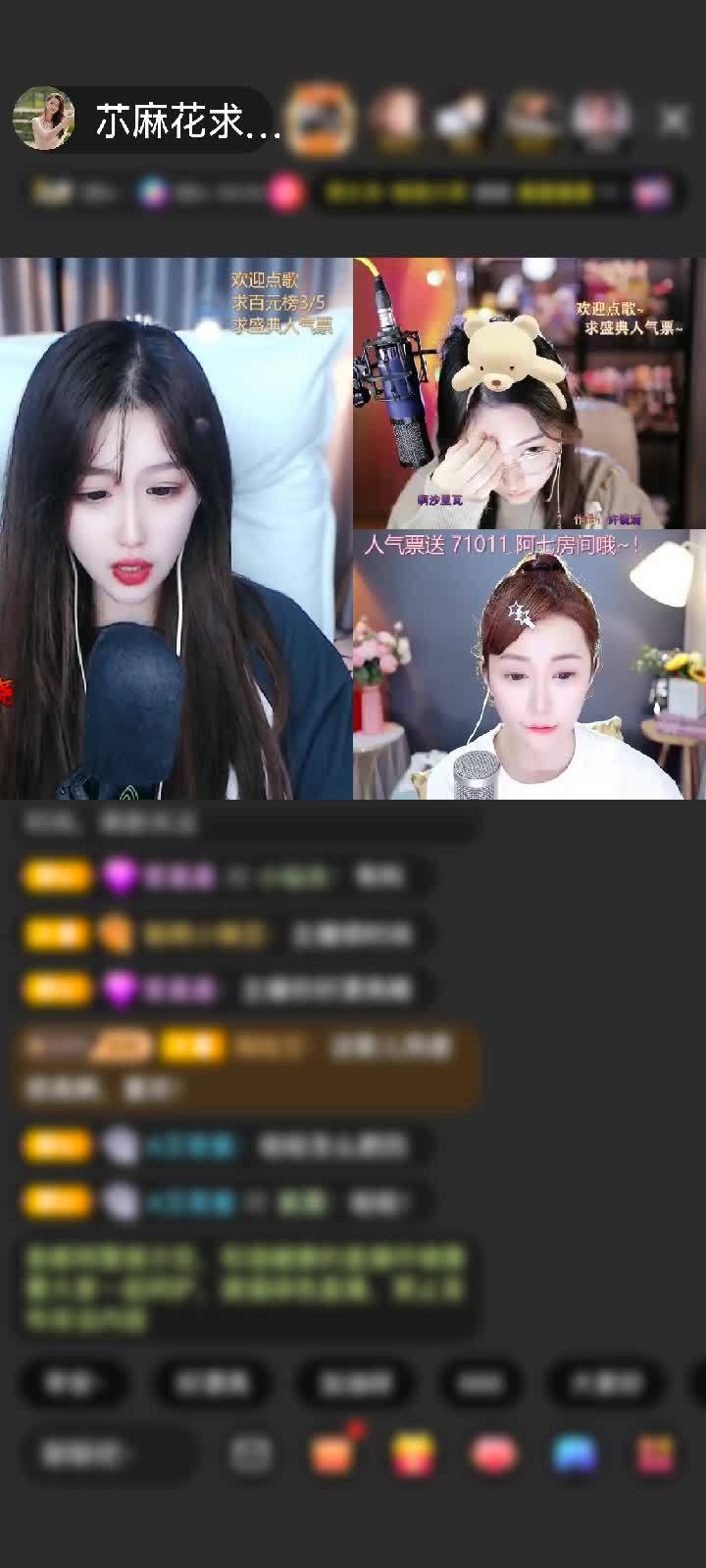Open the bear-headband streamer's video panel
The image size is (706, 1568).
(529, 394)
